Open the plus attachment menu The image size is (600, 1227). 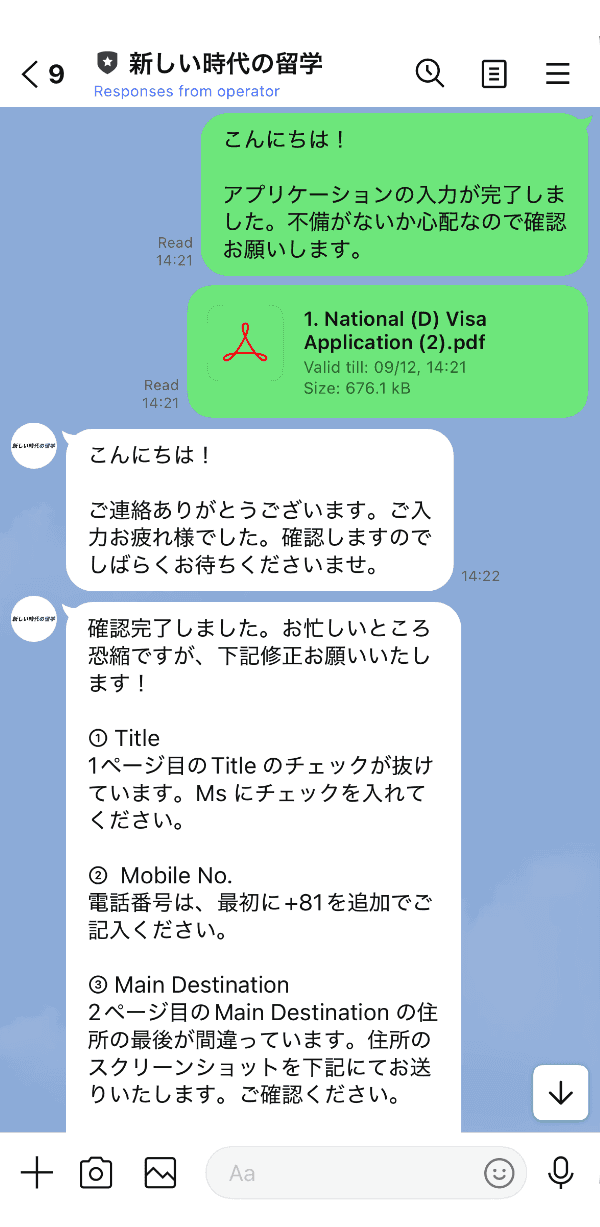coord(37,1172)
